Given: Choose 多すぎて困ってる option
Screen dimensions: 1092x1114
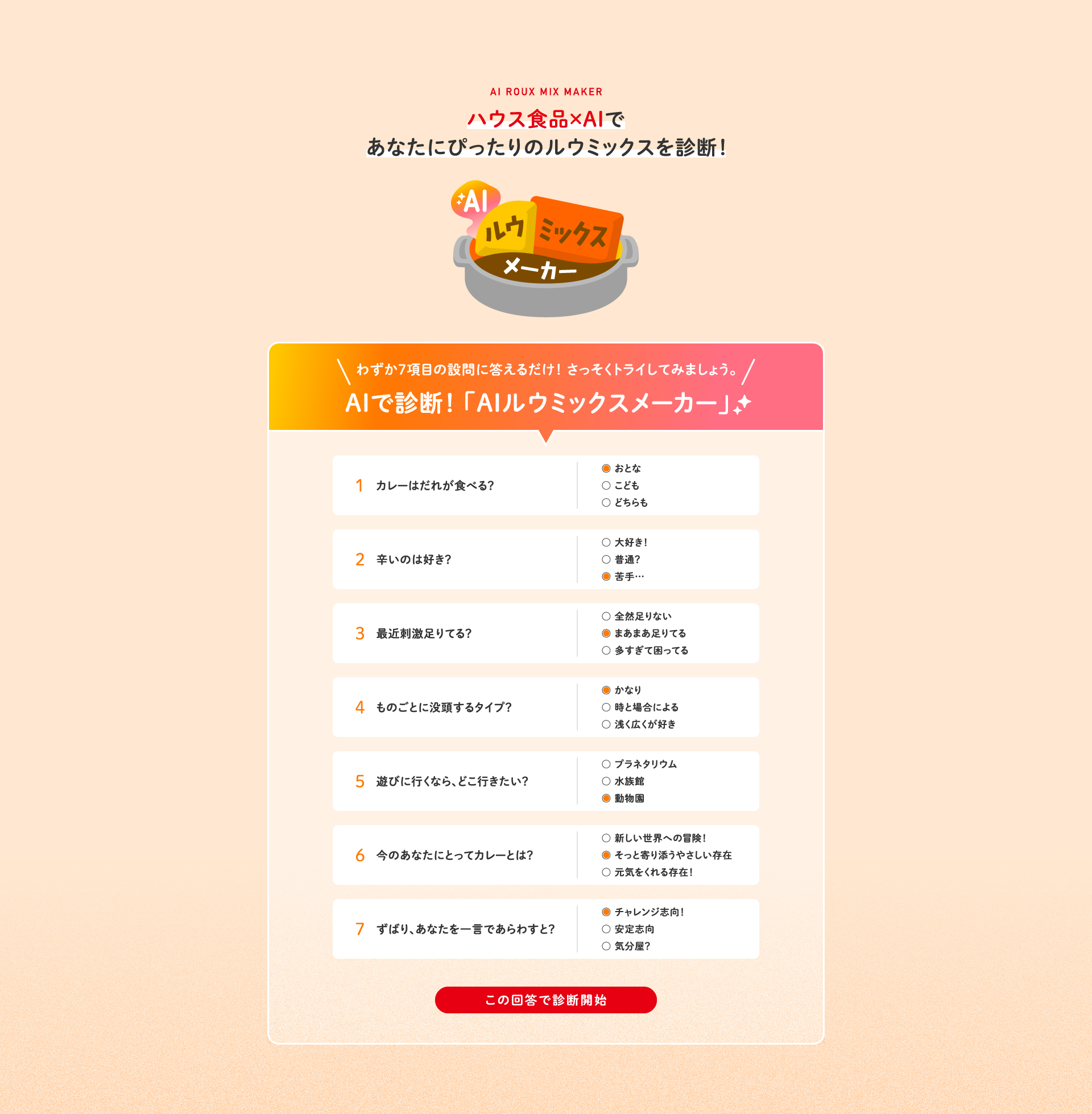Looking at the screenshot, I should point(606,651).
